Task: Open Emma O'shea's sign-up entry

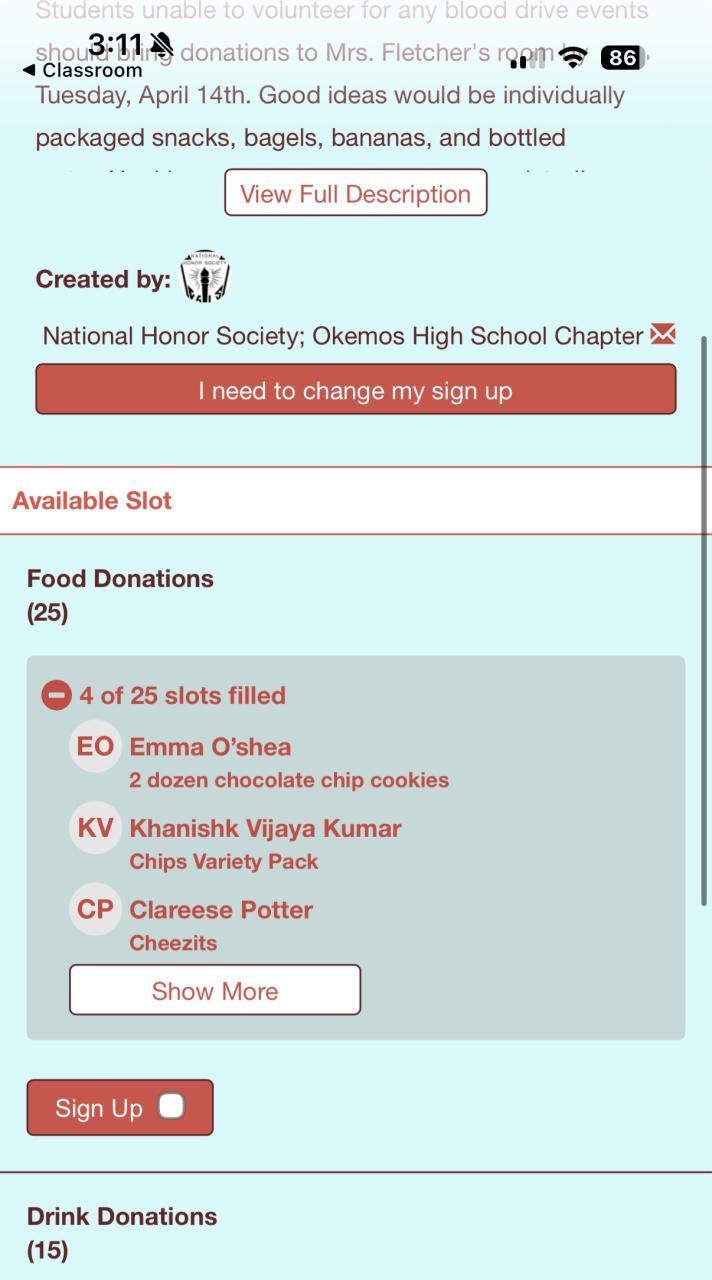Action: coord(210,747)
